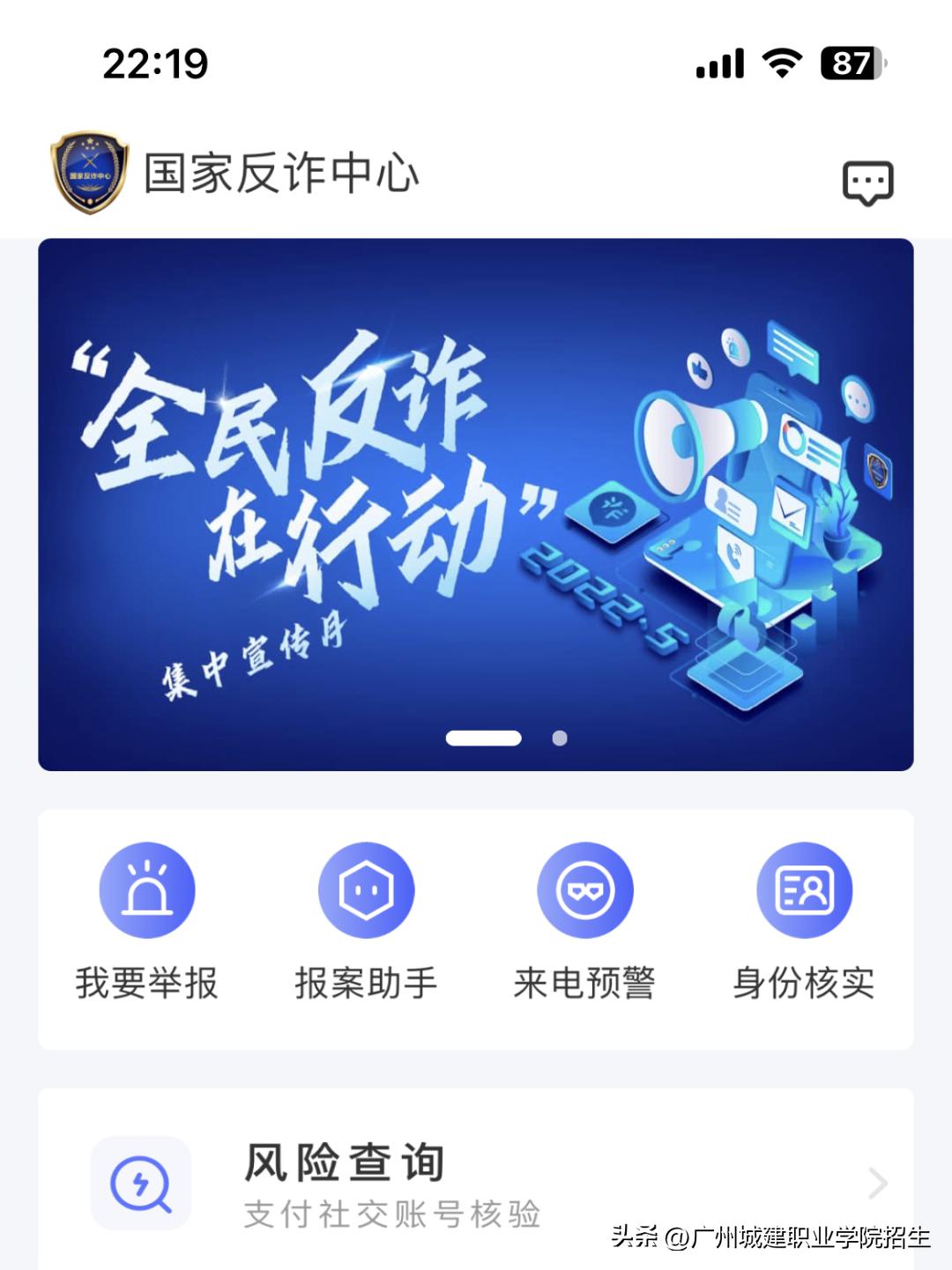
Task: Click the Wi-Fi icon in the status bar
Action: point(779,63)
